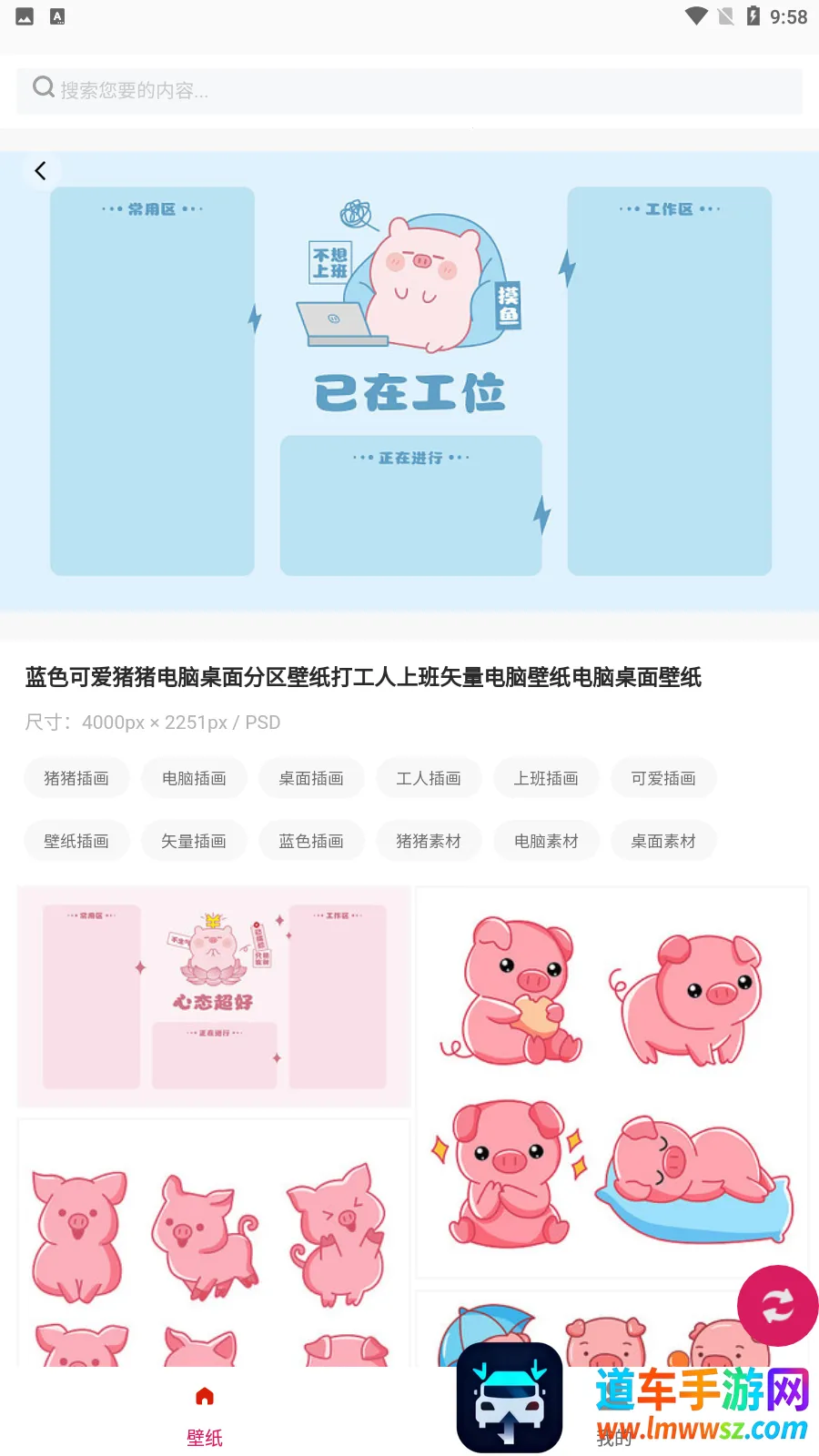Tap the 蓝色插画 tag
The height and width of the screenshot is (1456, 819).
tap(311, 841)
